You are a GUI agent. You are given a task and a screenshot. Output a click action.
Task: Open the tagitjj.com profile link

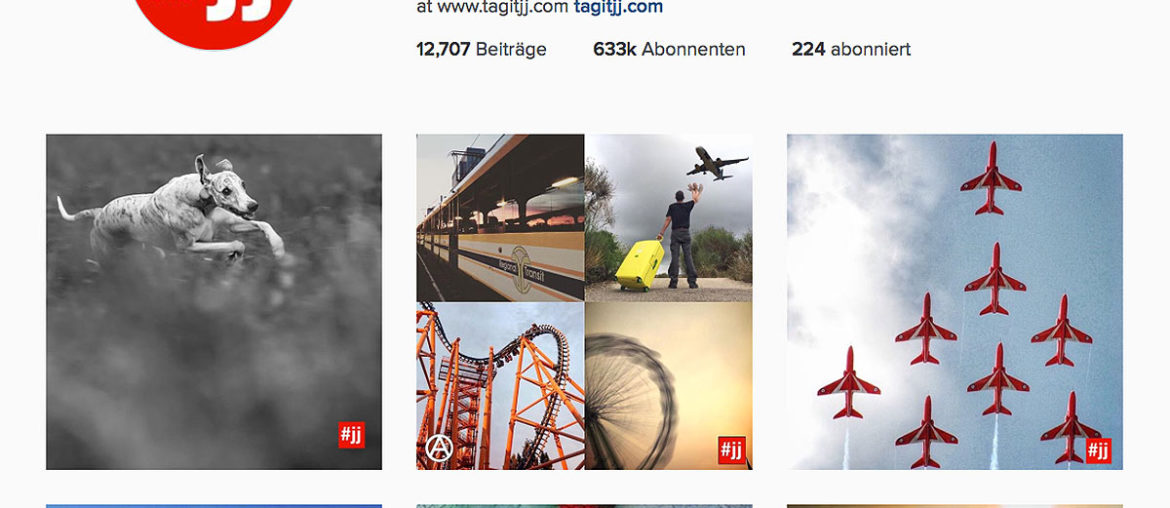618,8
